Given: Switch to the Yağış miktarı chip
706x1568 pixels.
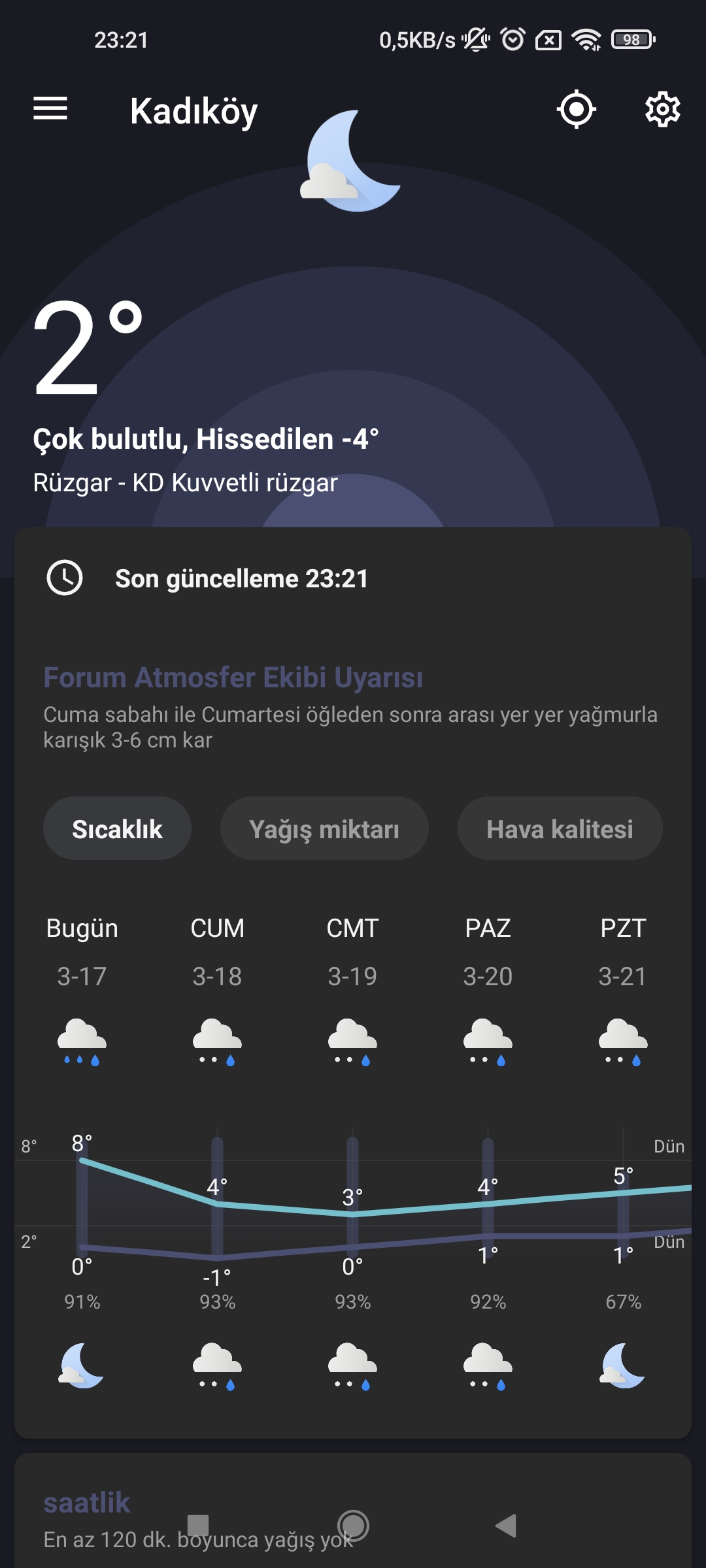Looking at the screenshot, I should [324, 828].
